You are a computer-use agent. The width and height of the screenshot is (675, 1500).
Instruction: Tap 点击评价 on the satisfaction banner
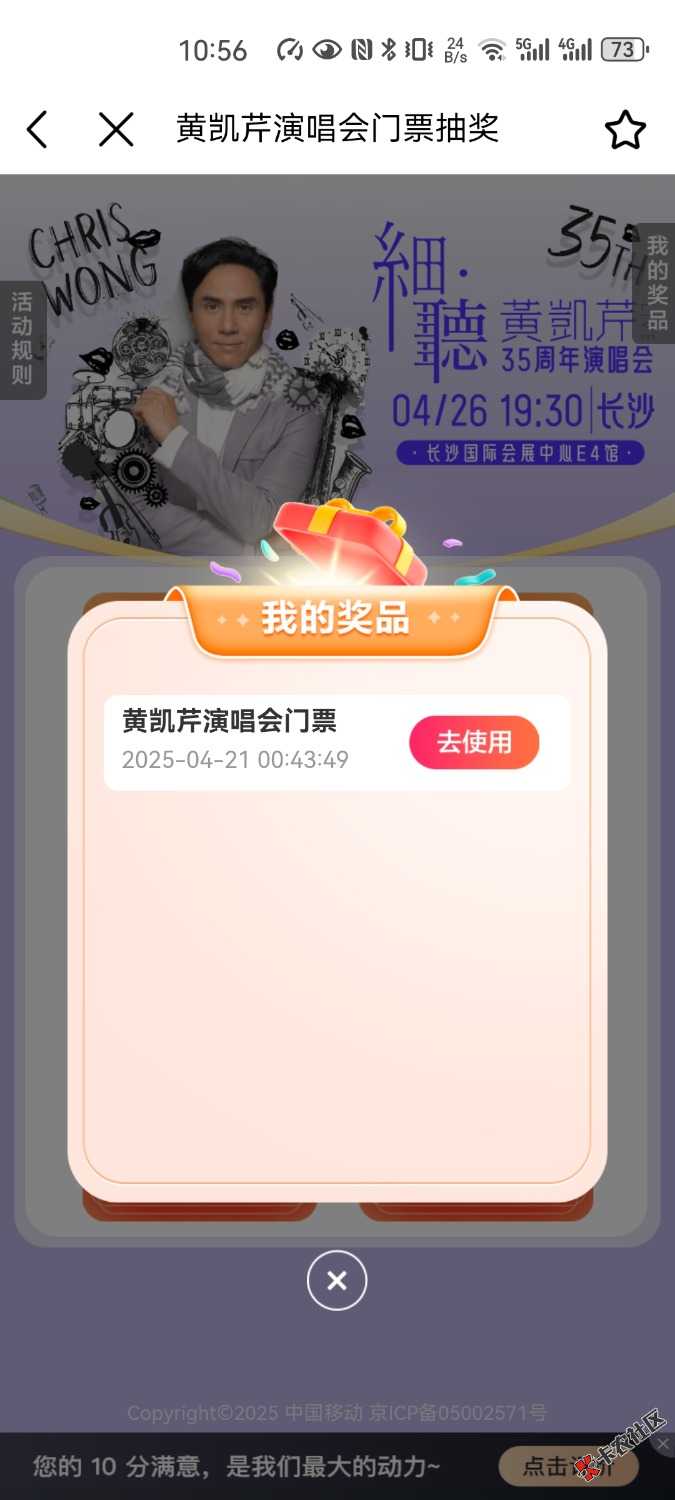(x=567, y=1466)
